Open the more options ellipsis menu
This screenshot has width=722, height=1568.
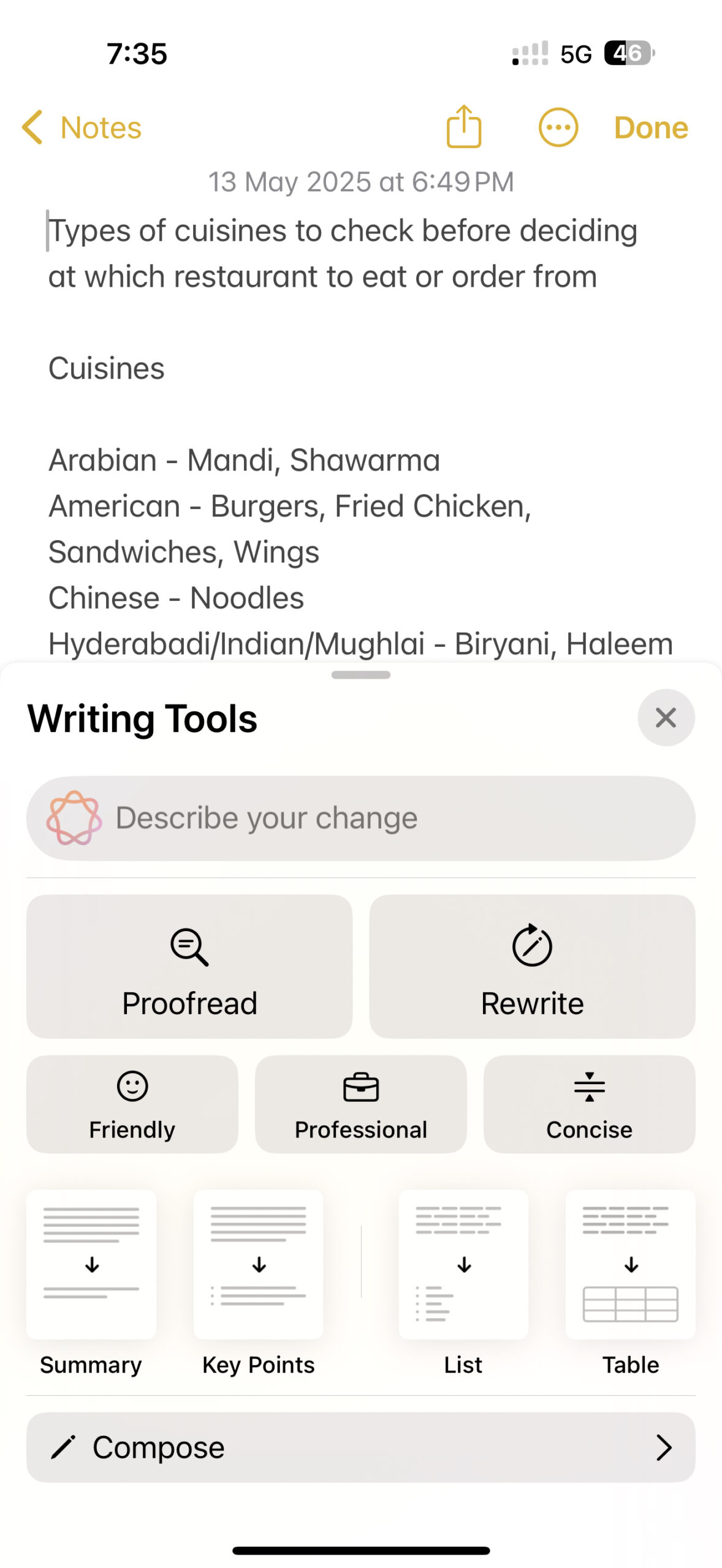point(558,127)
